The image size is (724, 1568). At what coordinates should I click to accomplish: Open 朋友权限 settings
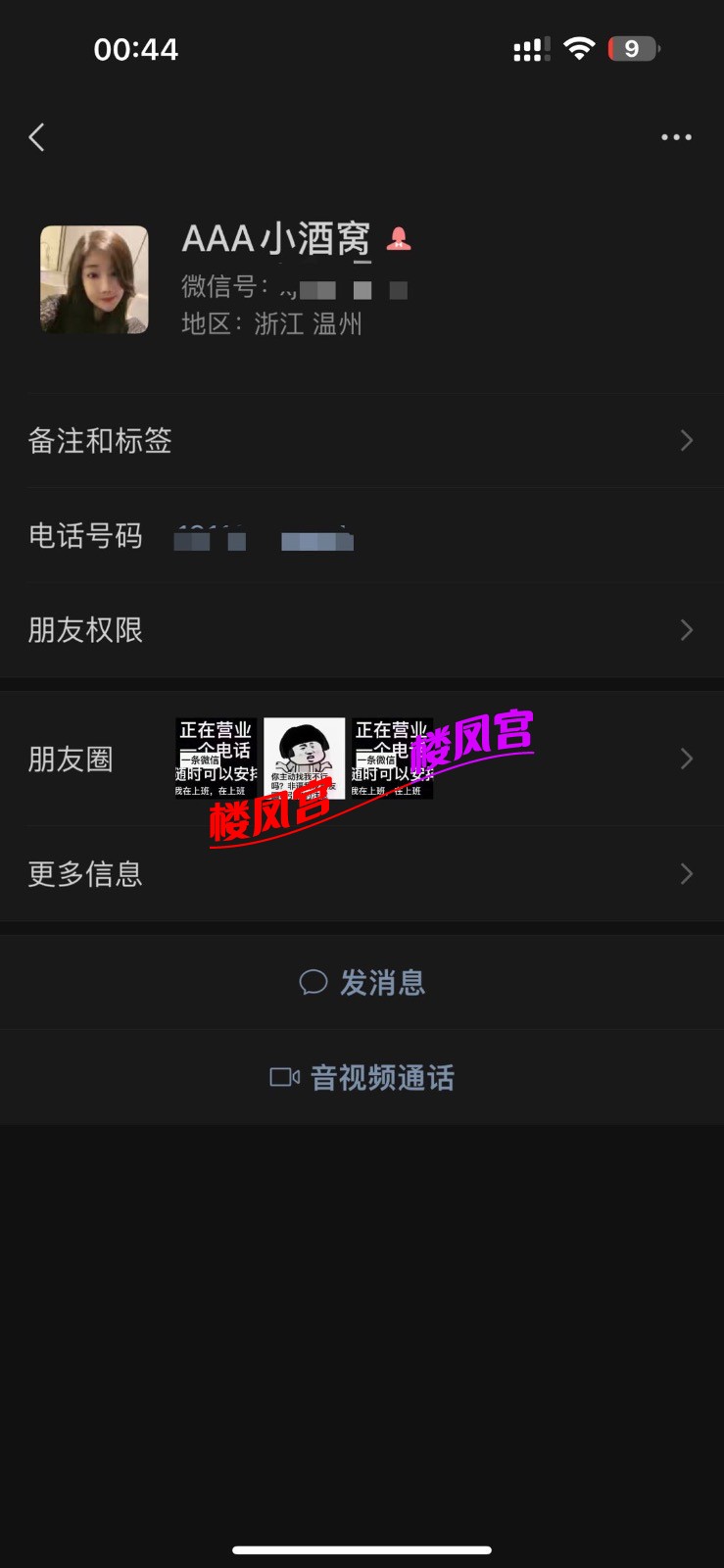(362, 630)
